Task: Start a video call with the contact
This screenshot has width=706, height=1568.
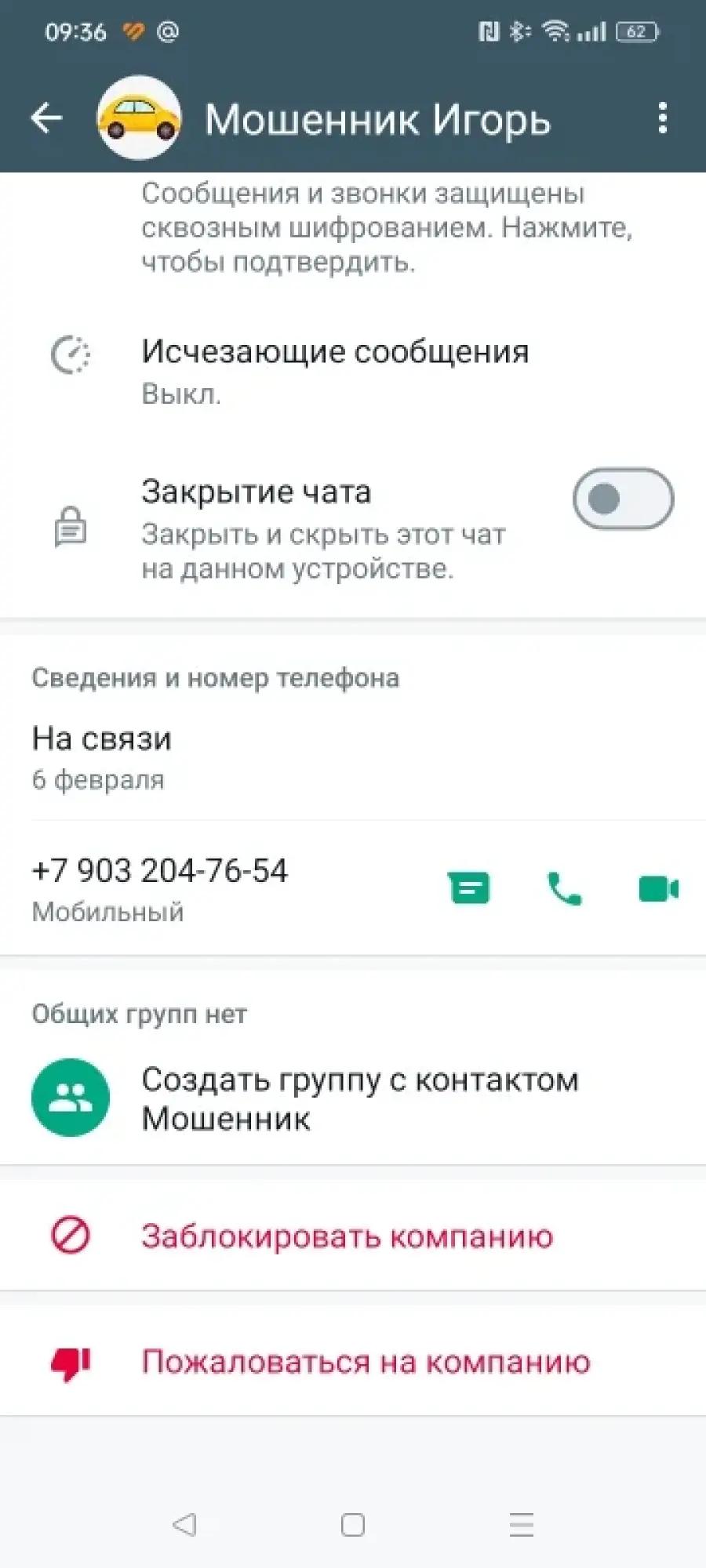Action: [659, 889]
